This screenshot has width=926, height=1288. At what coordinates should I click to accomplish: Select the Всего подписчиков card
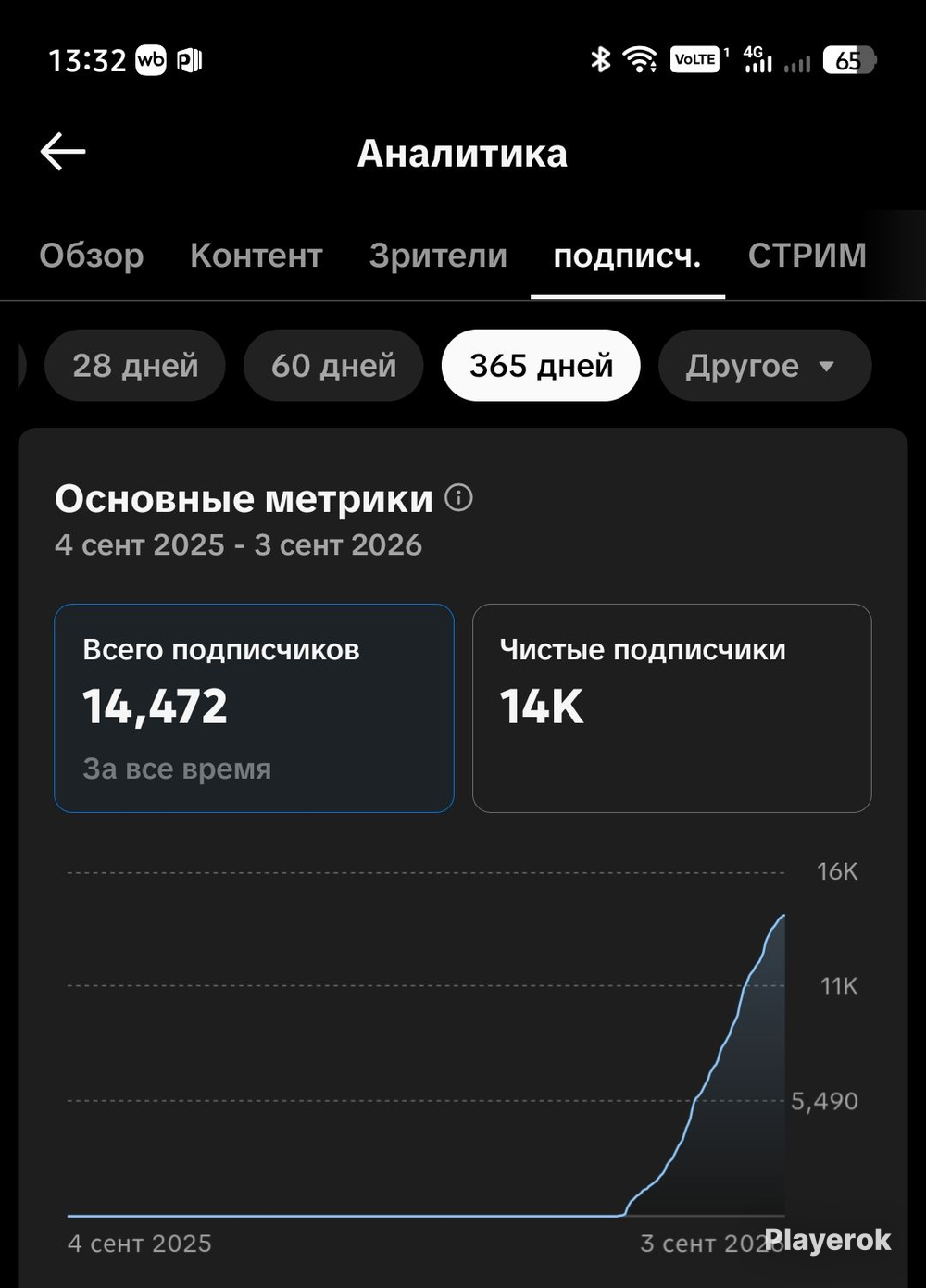(254, 708)
